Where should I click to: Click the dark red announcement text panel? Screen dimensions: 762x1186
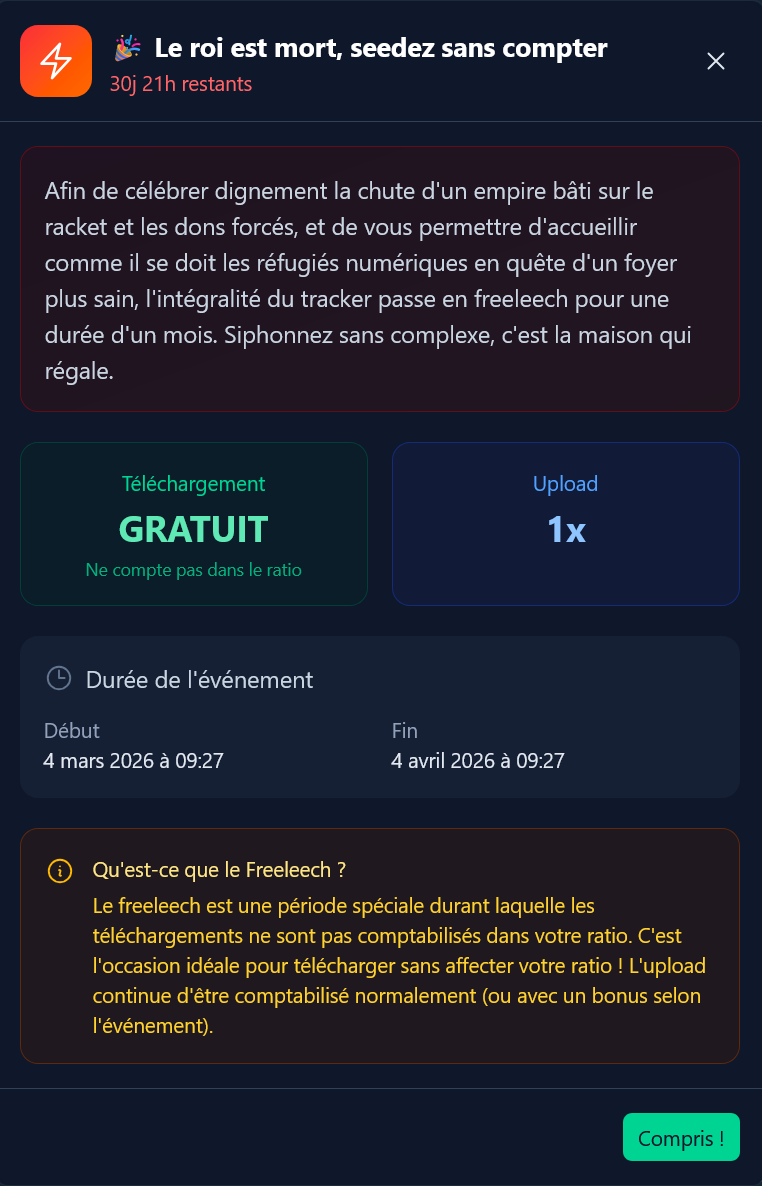[x=380, y=278]
